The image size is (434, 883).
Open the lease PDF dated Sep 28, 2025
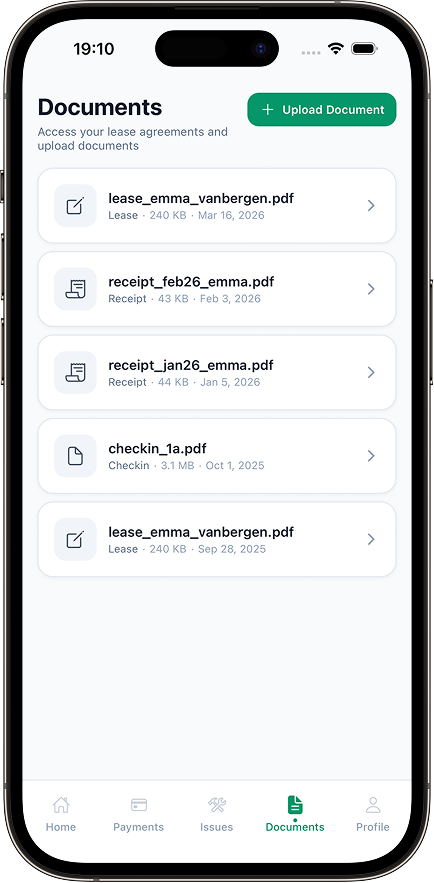coord(217,539)
